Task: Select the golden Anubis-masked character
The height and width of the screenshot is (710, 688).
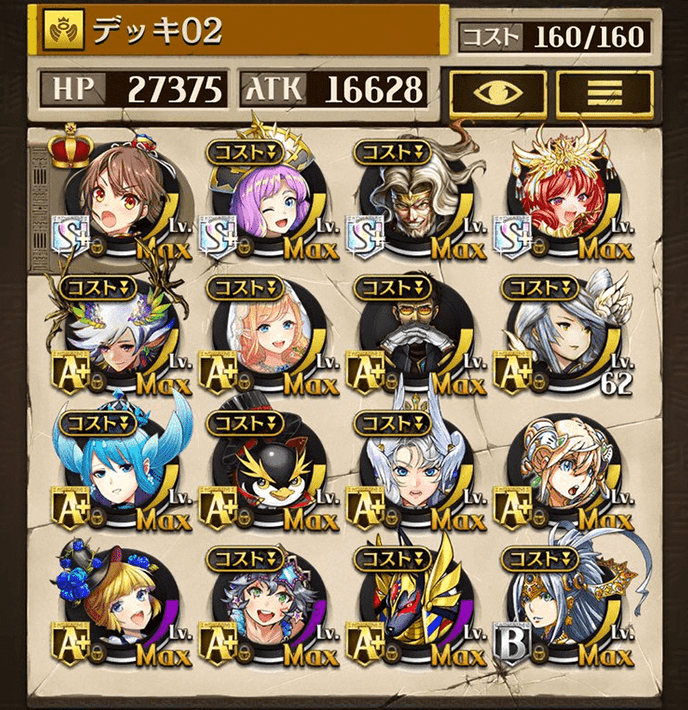Action: coord(412,607)
